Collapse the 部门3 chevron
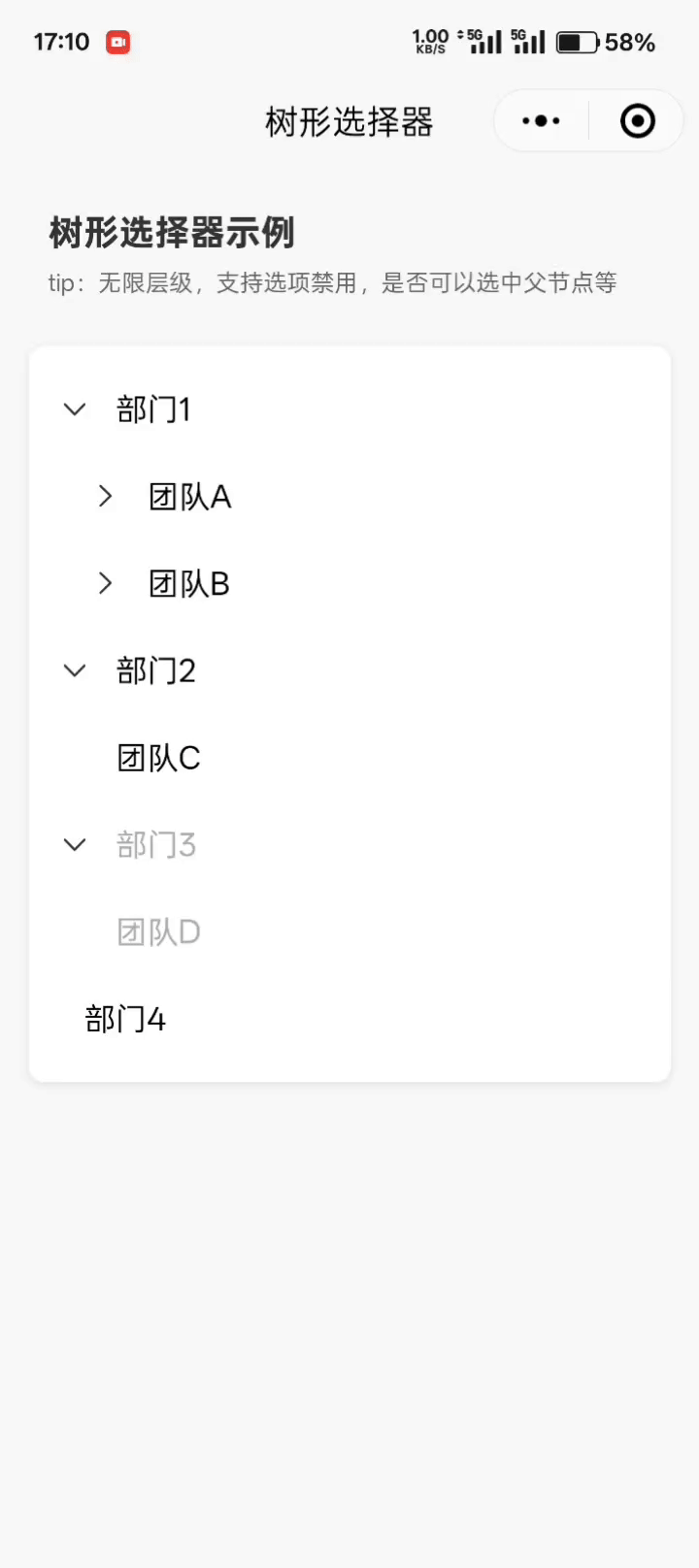 point(75,845)
